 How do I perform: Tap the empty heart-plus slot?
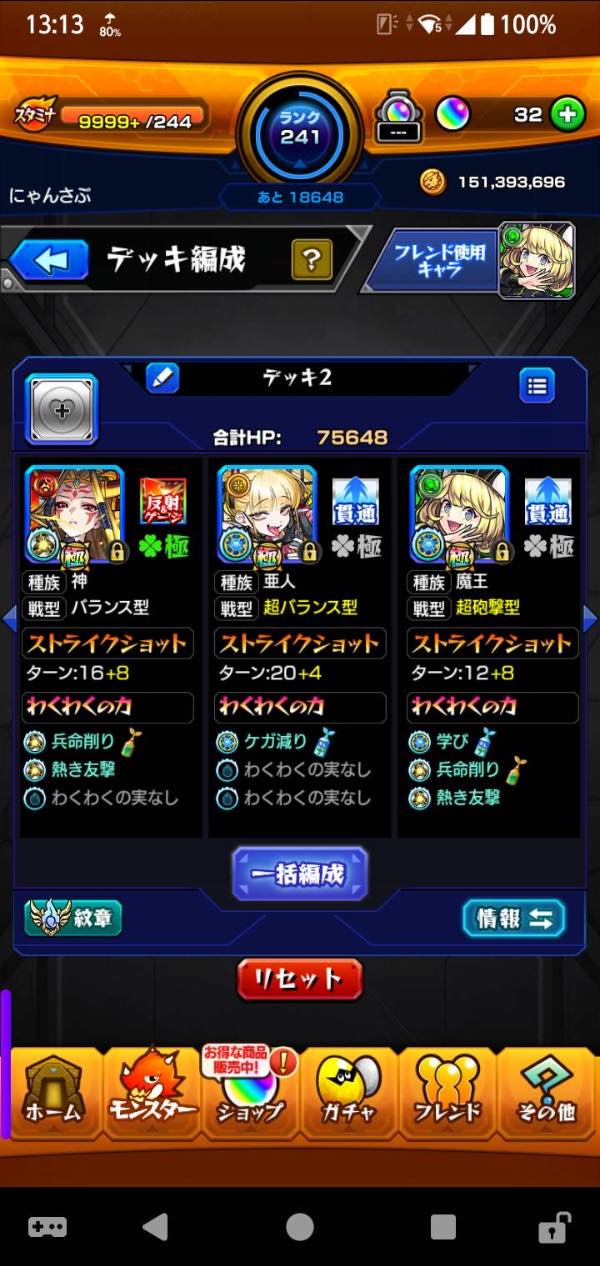tap(61, 409)
